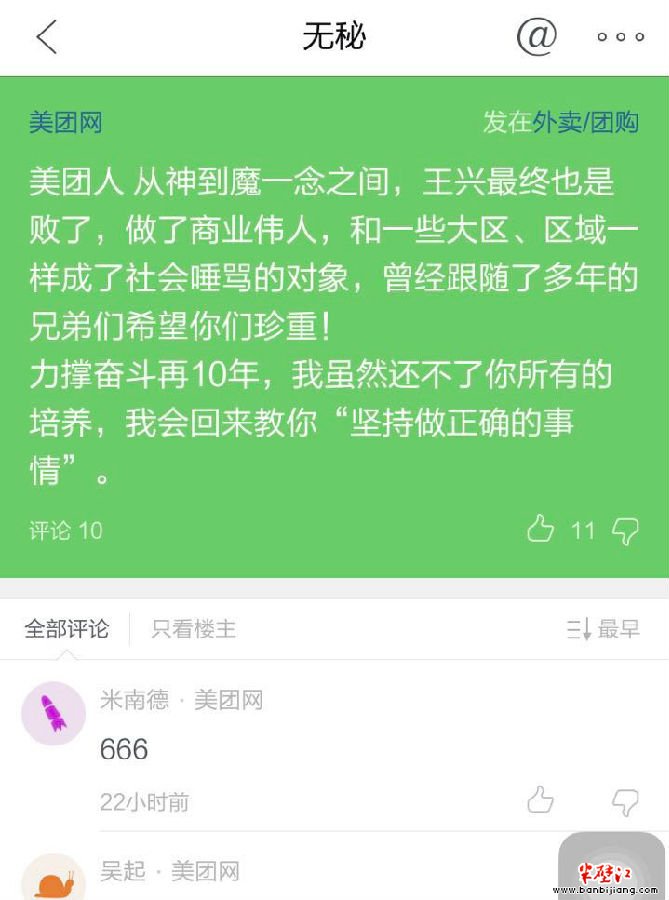Like 米南德's 666 comment
This screenshot has width=669, height=900.
coord(541,800)
